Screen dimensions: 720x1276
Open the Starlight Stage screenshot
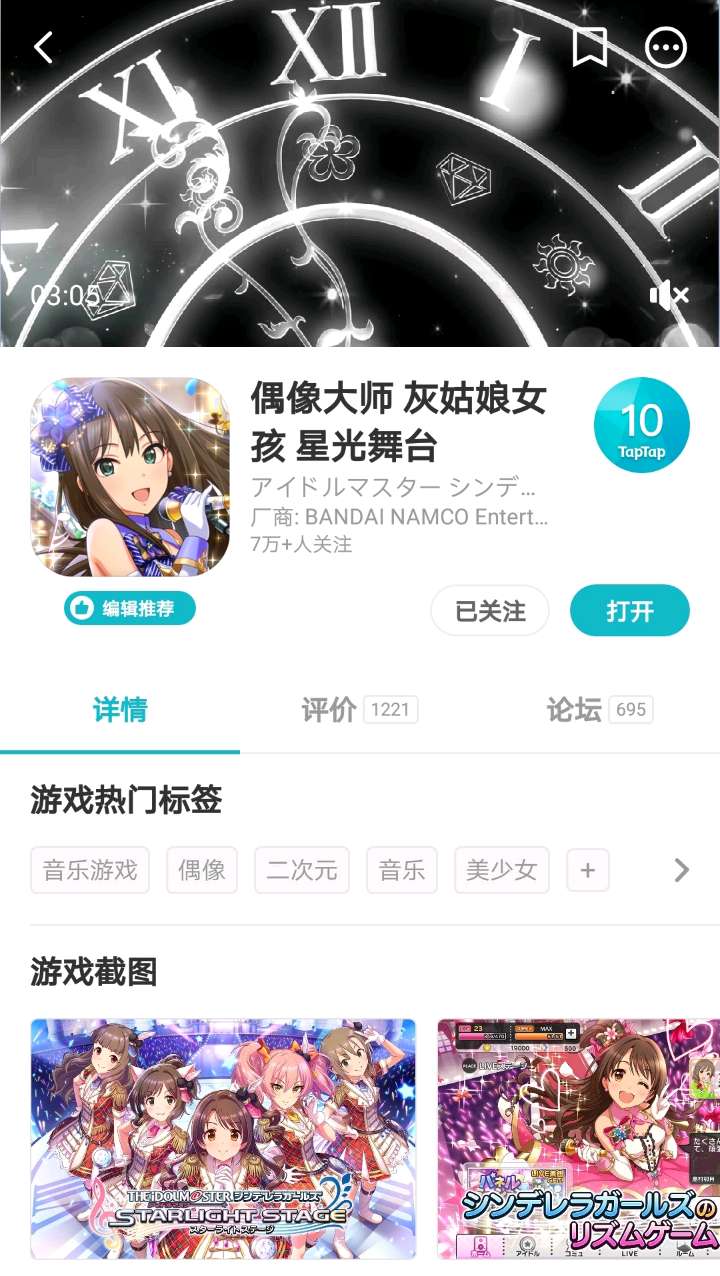(223, 1138)
